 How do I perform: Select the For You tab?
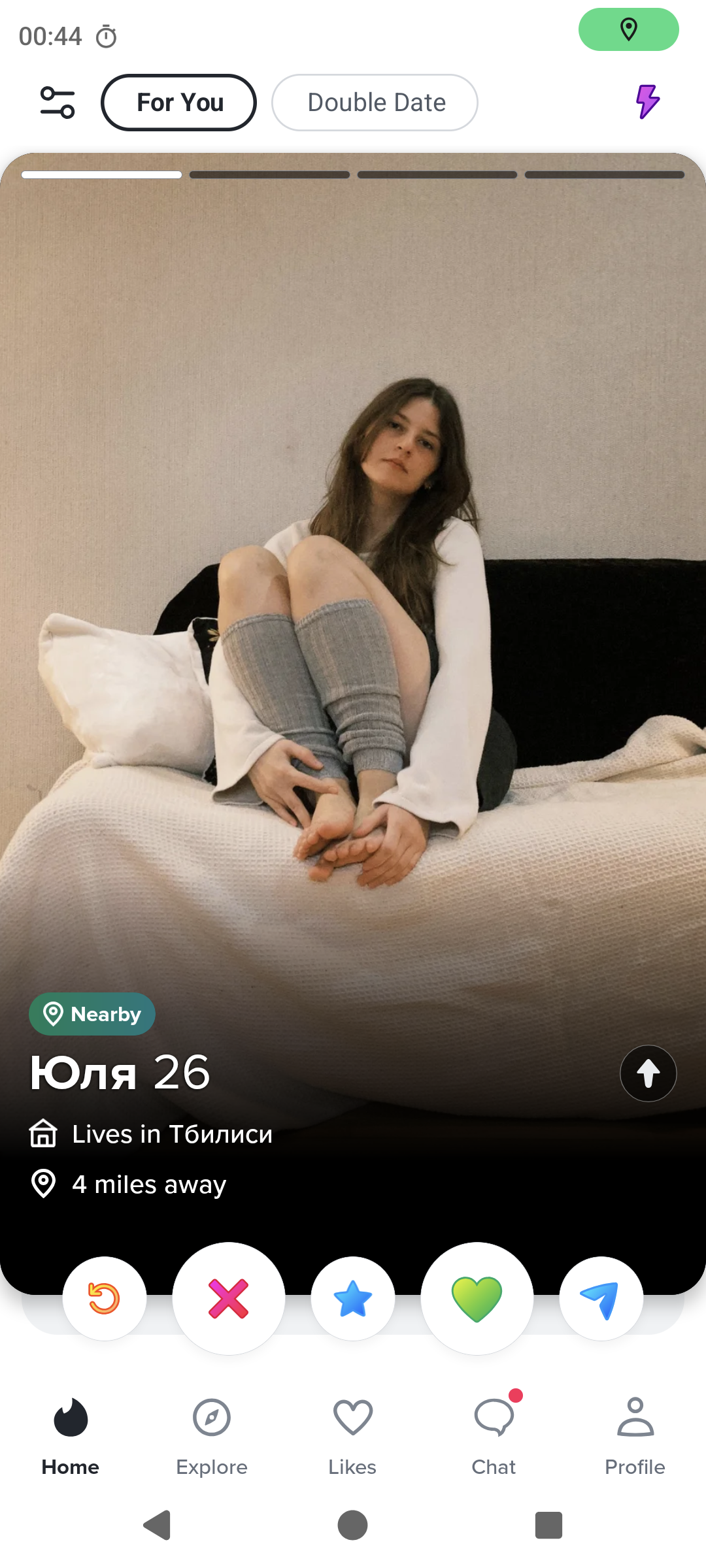[x=179, y=103]
